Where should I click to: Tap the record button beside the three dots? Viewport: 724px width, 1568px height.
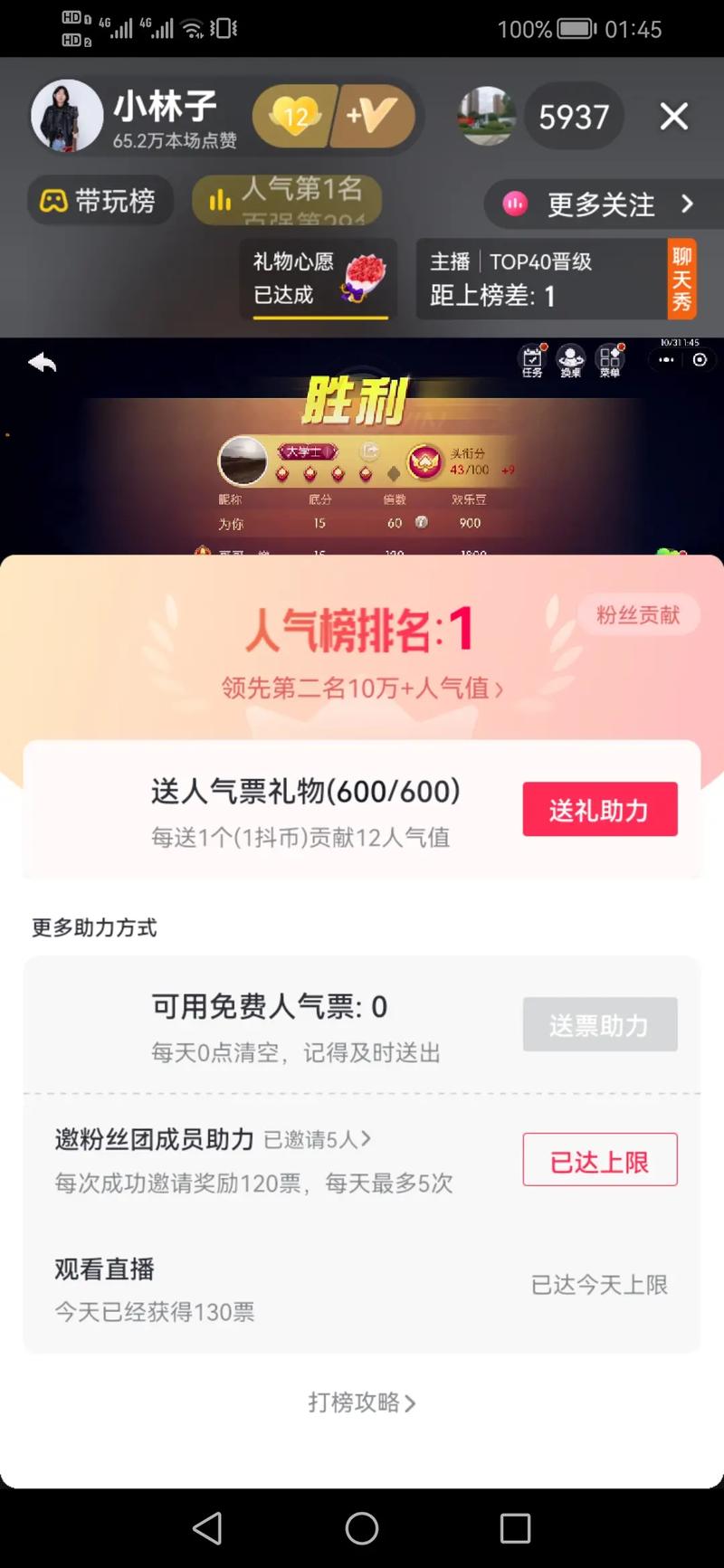tap(699, 360)
